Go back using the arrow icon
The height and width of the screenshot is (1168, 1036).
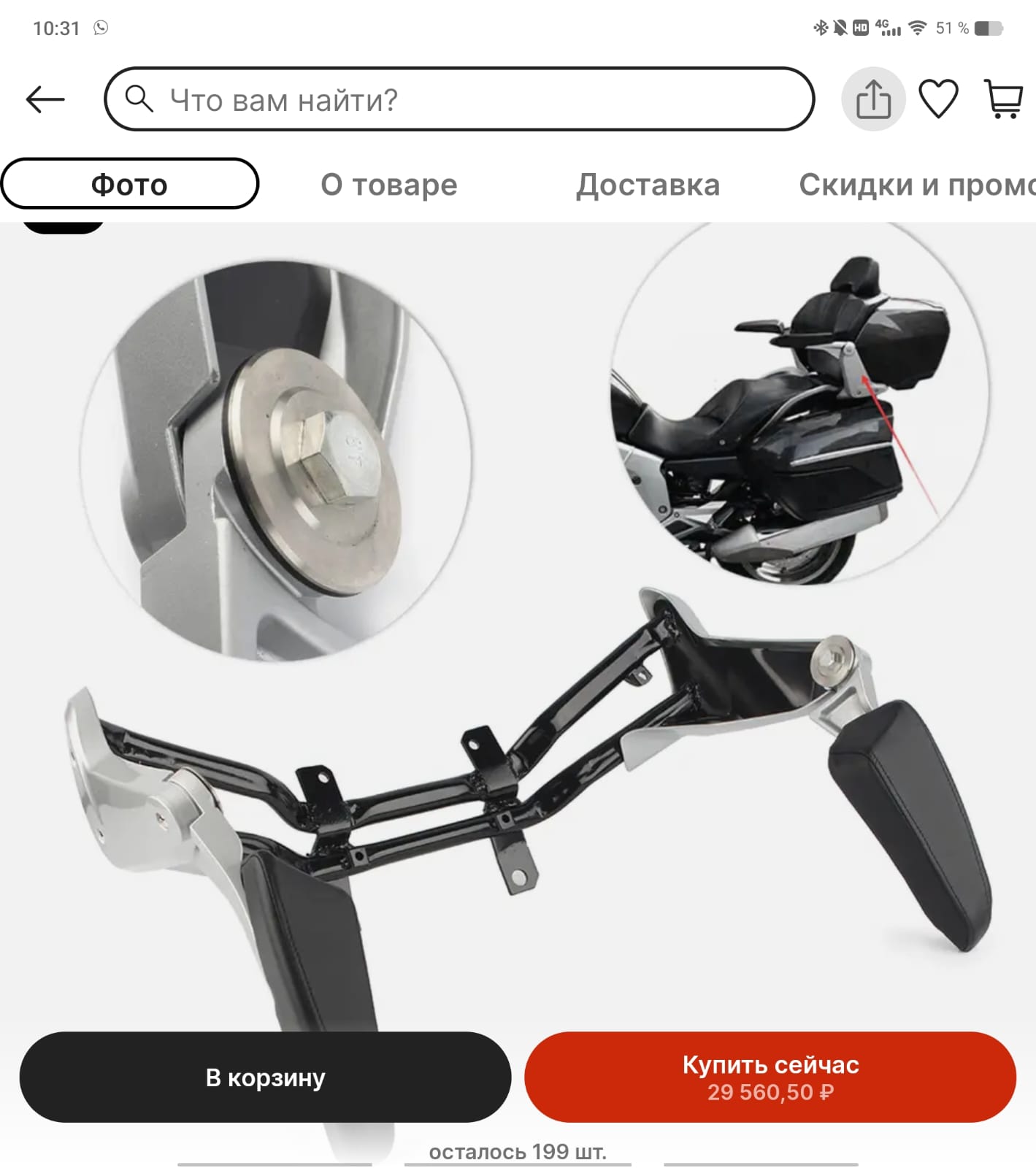coord(45,99)
